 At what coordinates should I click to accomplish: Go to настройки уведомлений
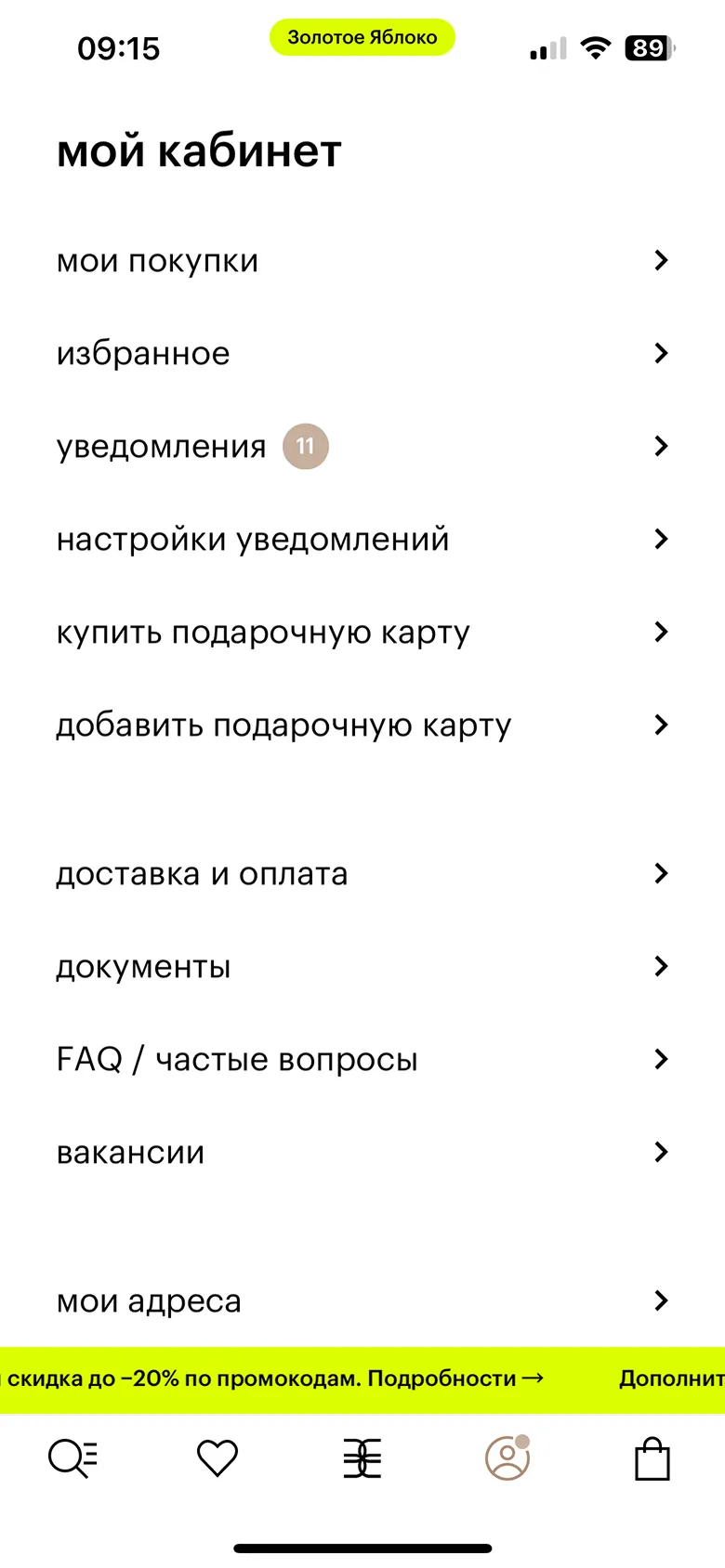pyautogui.click(x=362, y=540)
